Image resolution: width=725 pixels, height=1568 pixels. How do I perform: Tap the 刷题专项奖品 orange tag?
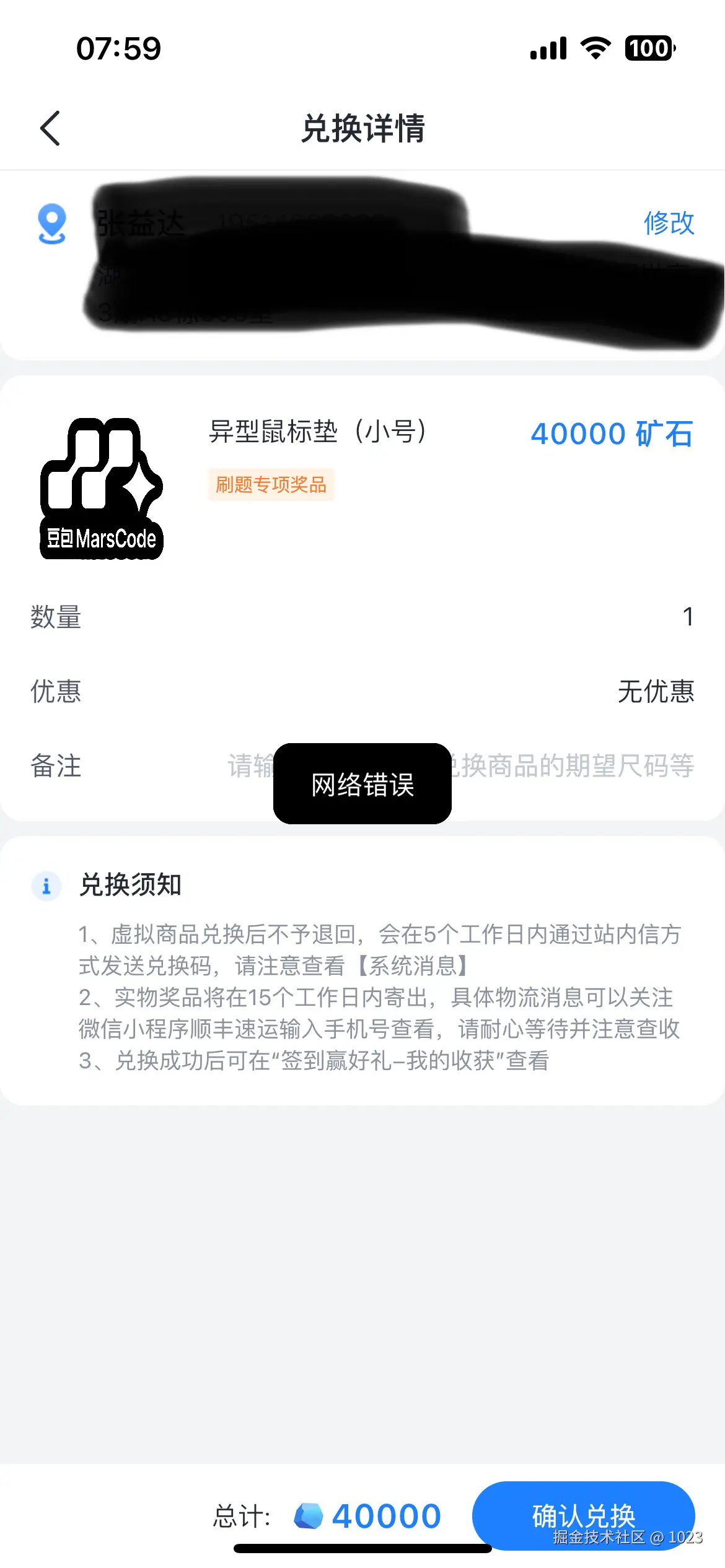[x=271, y=485]
